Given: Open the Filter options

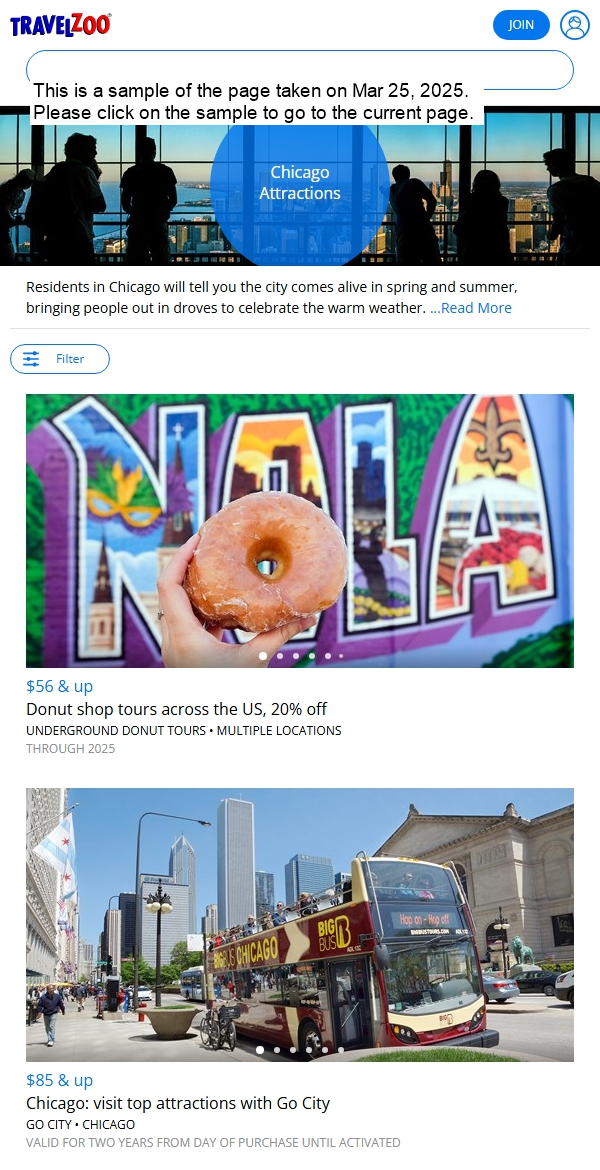Looking at the screenshot, I should (59, 359).
